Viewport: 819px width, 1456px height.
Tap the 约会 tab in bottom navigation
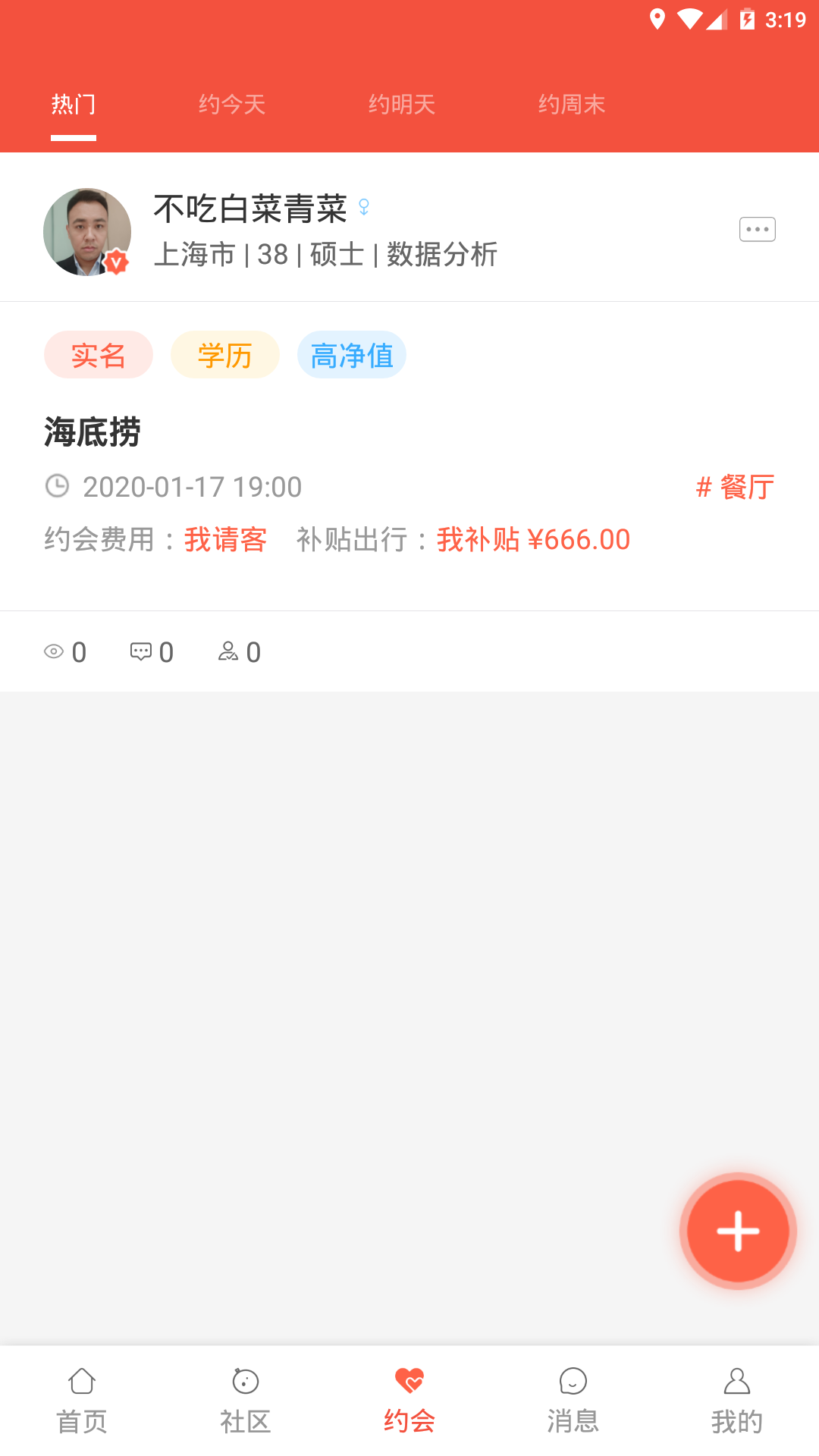[409, 1401]
